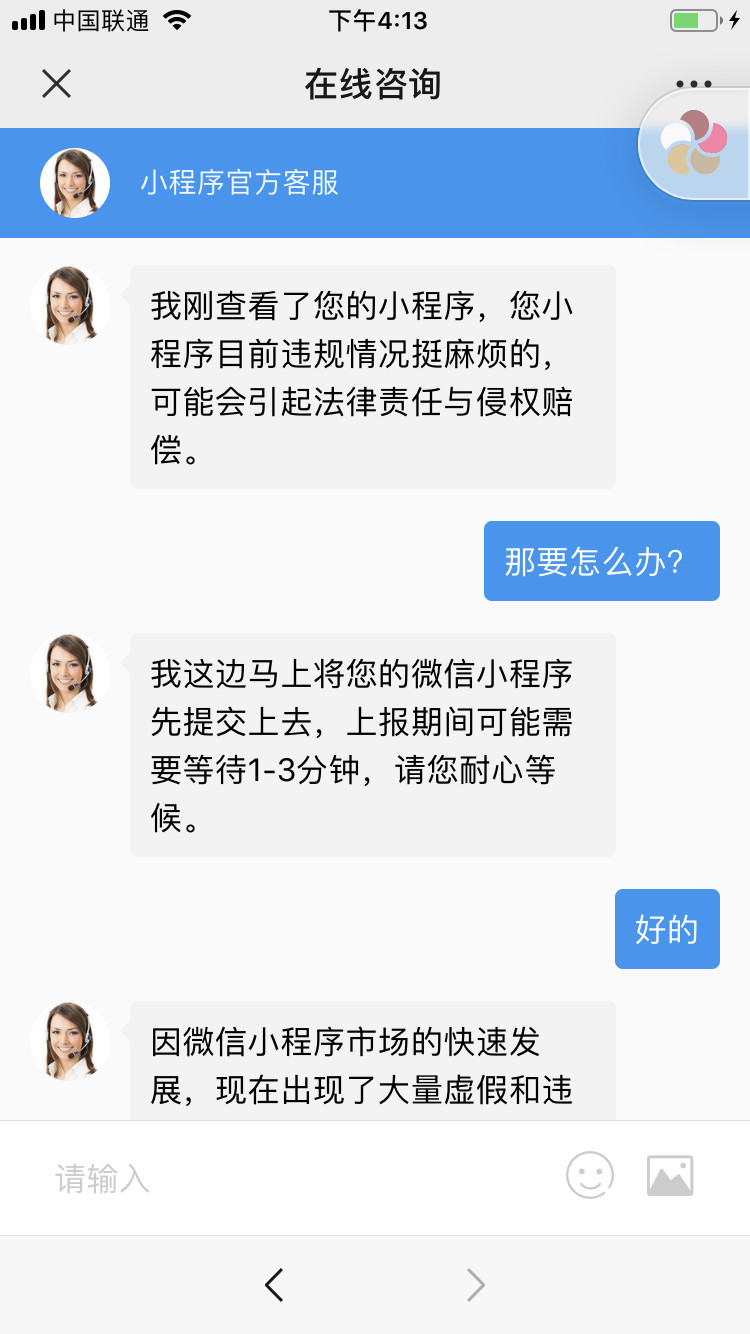Go back to the previous web page
The width and height of the screenshot is (750, 1334).
tap(274, 1285)
